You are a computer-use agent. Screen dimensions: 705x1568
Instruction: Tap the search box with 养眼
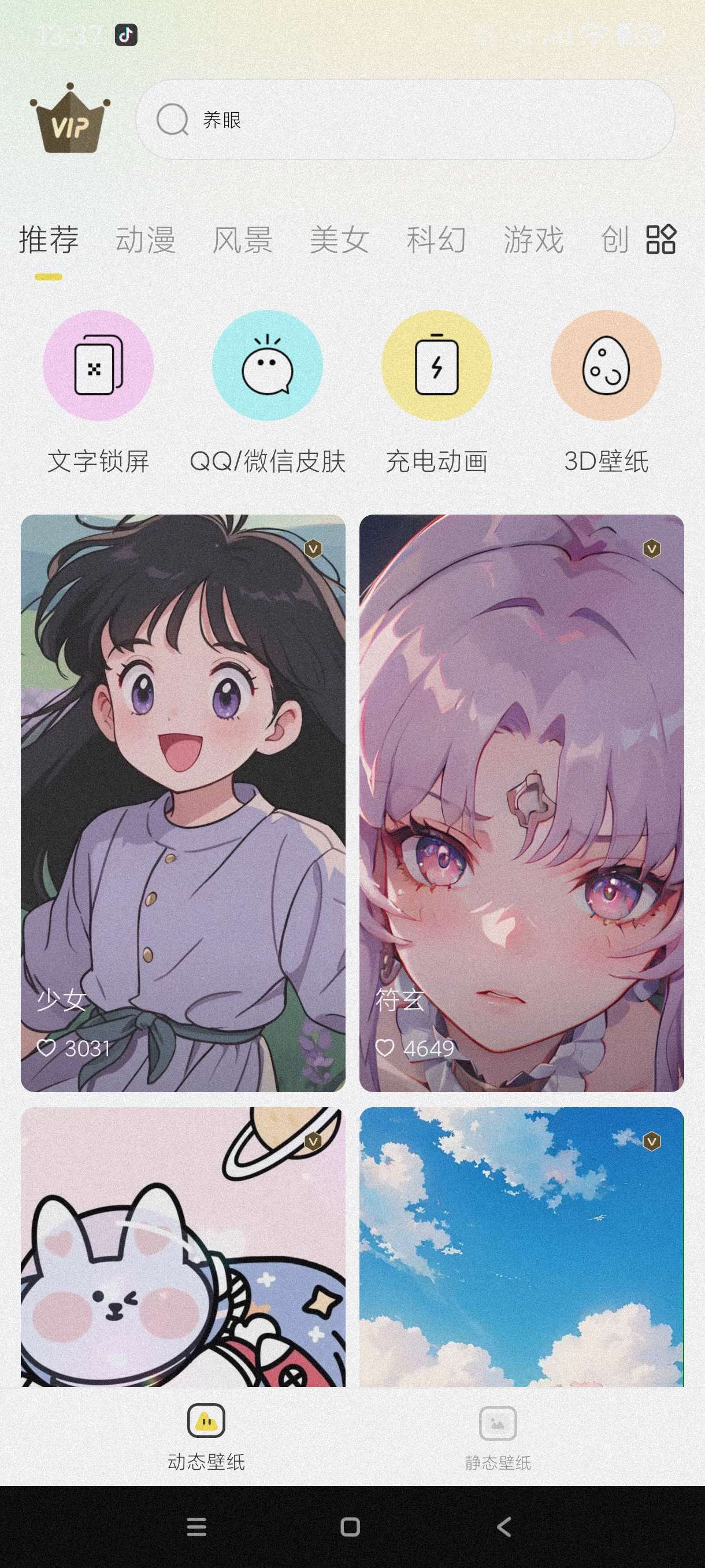click(x=405, y=120)
